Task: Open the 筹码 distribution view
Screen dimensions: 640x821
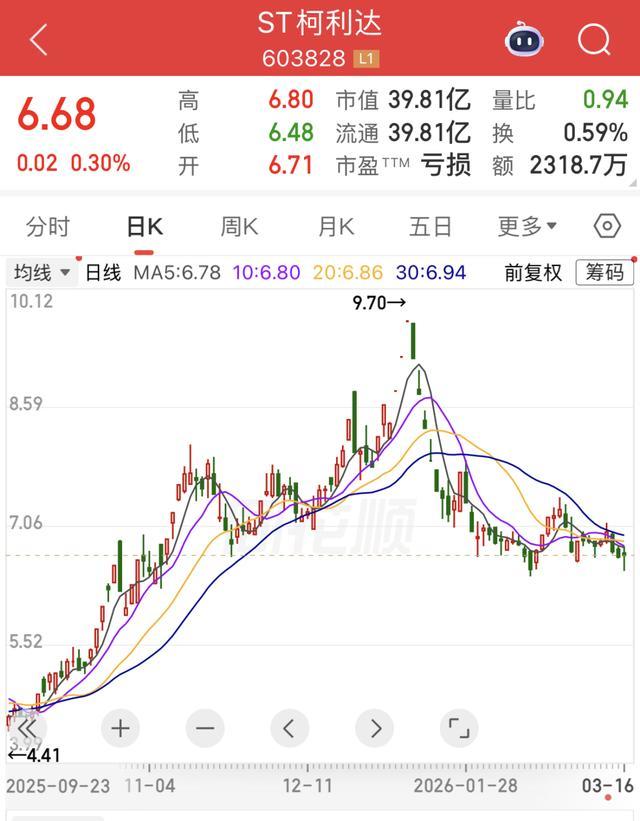Action: [x=604, y=272]
